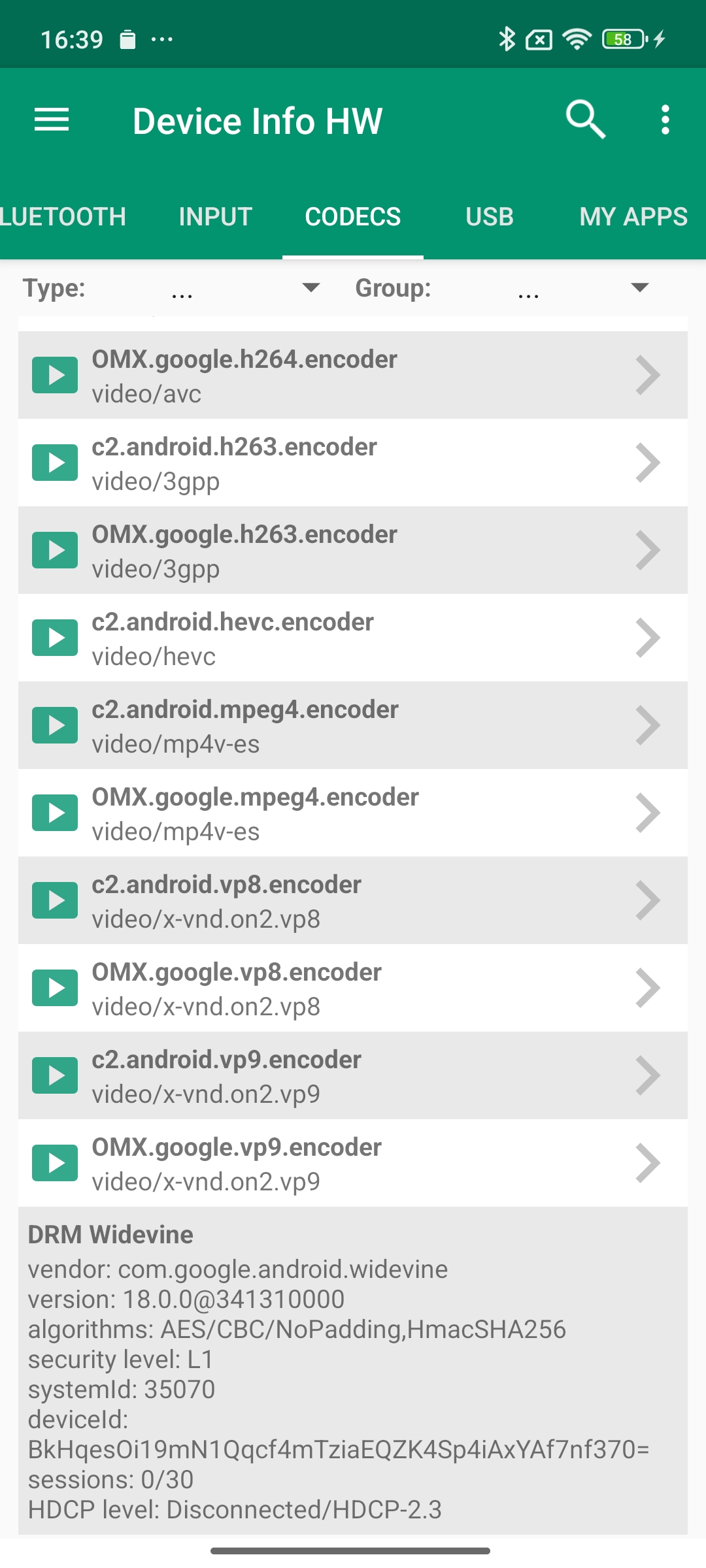Switch to the Bluetooth tab

click(63, 217)
